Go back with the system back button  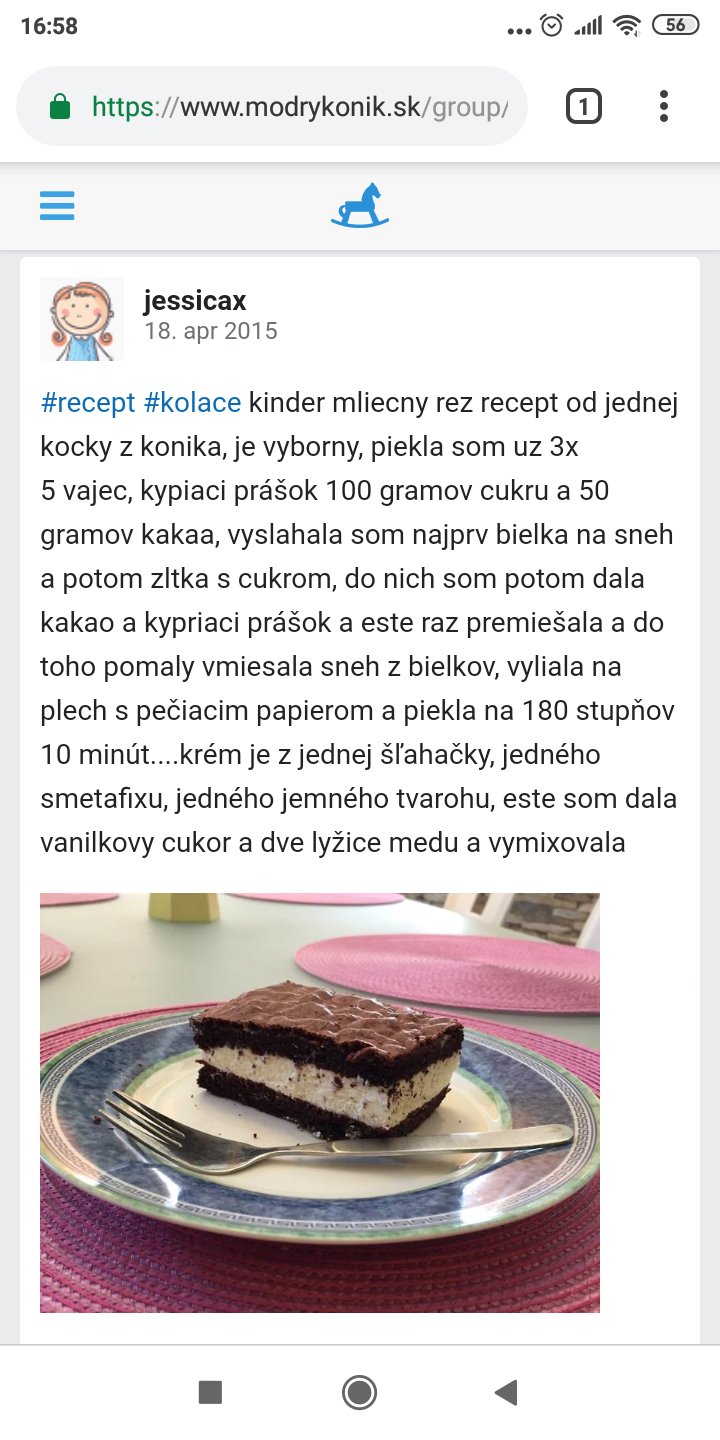[506, 1392]
